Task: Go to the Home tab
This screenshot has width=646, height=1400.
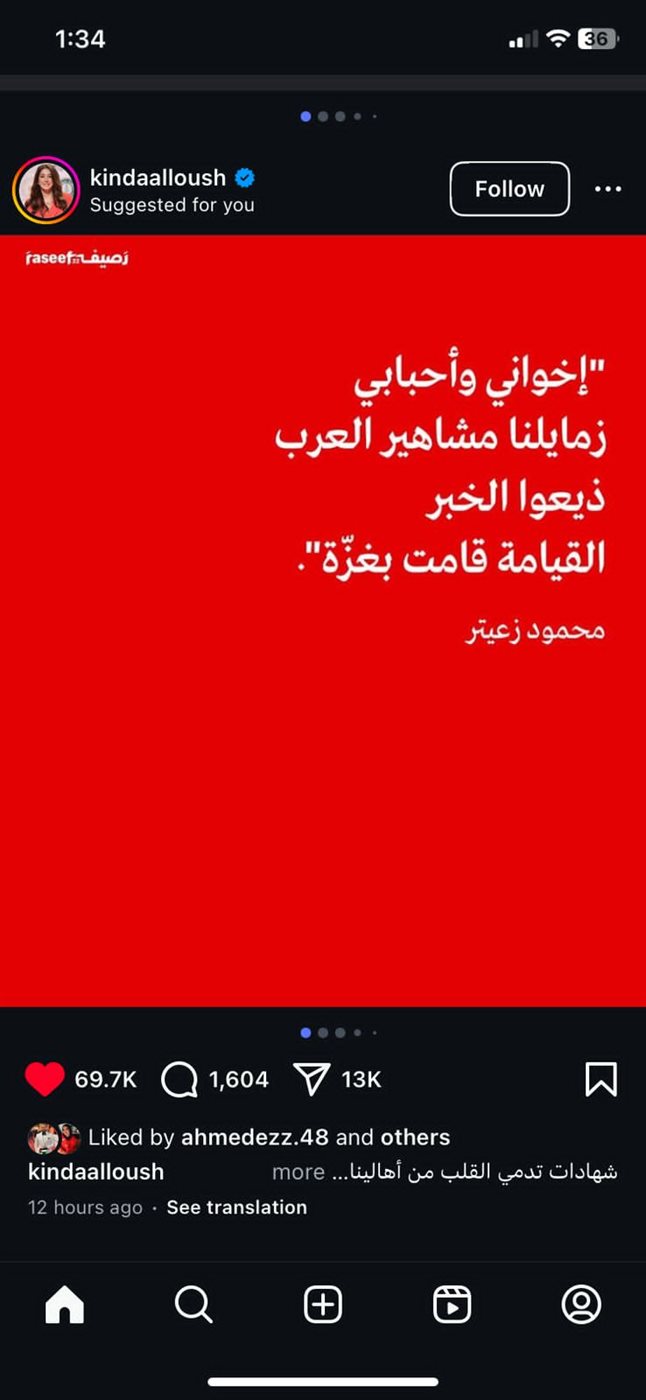Action: coord(65,1305)
